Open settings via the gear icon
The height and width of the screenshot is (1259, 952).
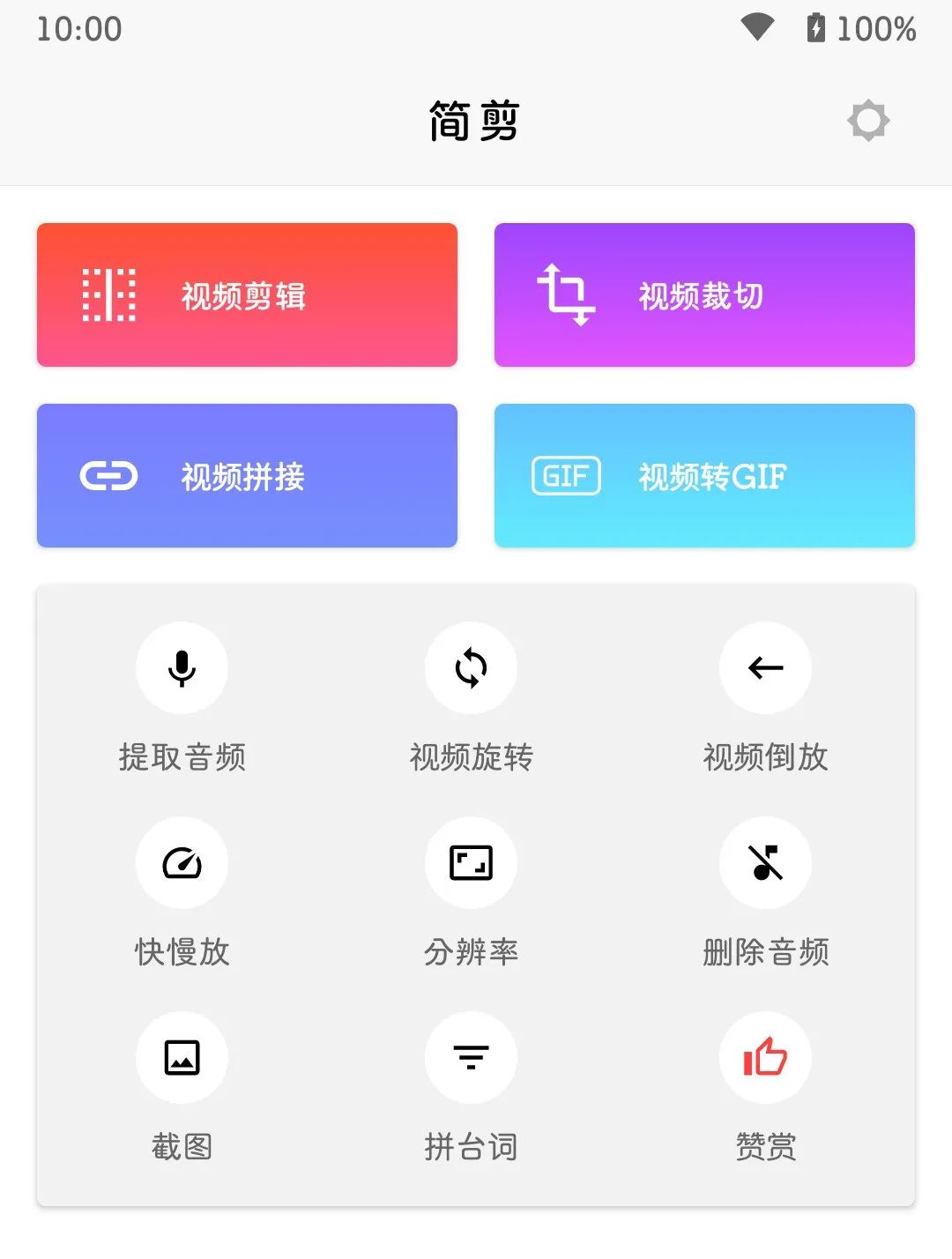[868, 121]
